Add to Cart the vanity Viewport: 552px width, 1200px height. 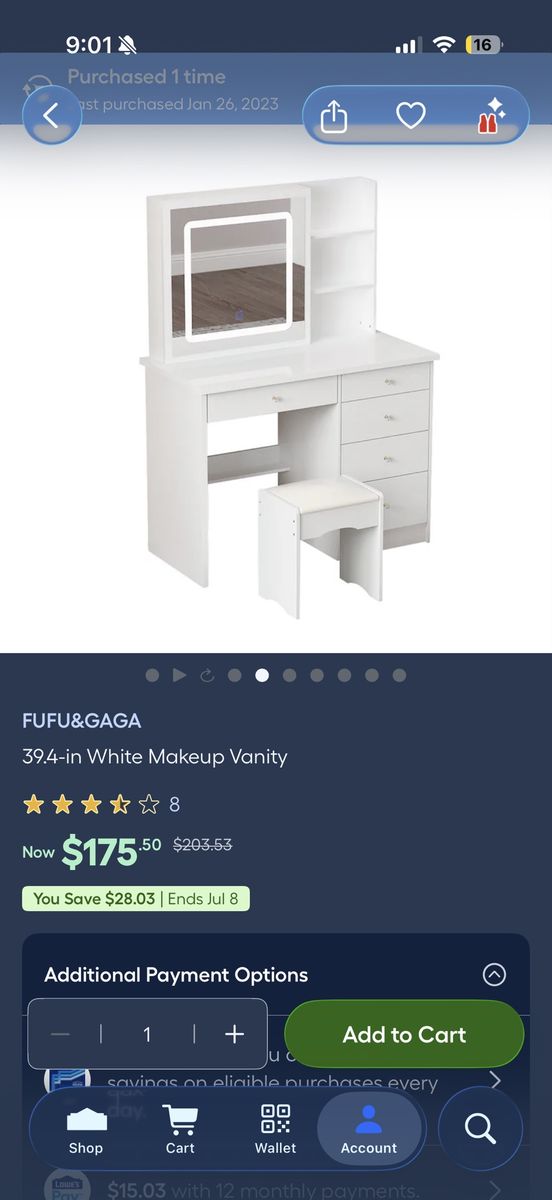404,1035
